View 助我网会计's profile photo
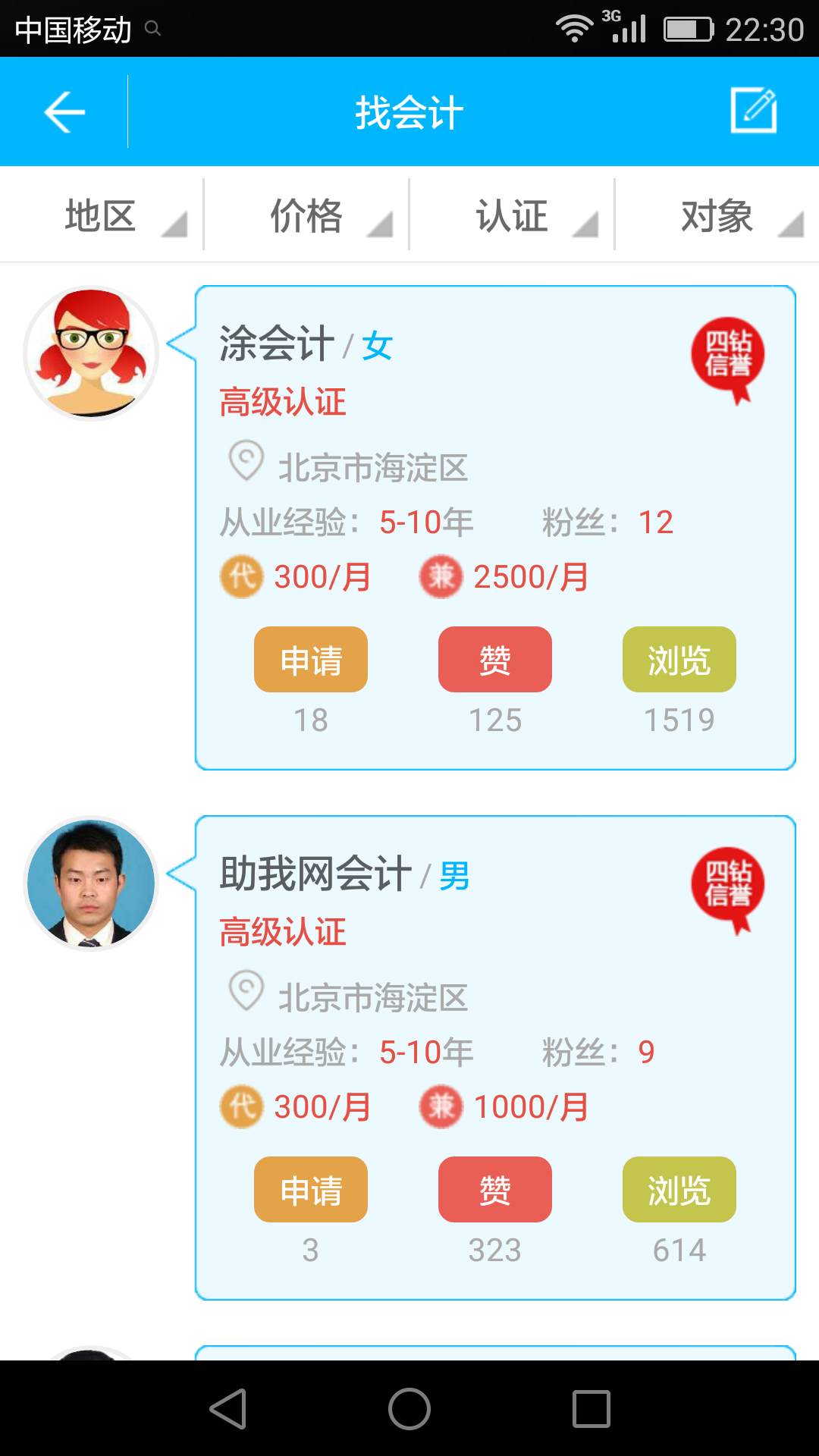The width and height of the screenshot is (819, 1456). pos(91,883)
